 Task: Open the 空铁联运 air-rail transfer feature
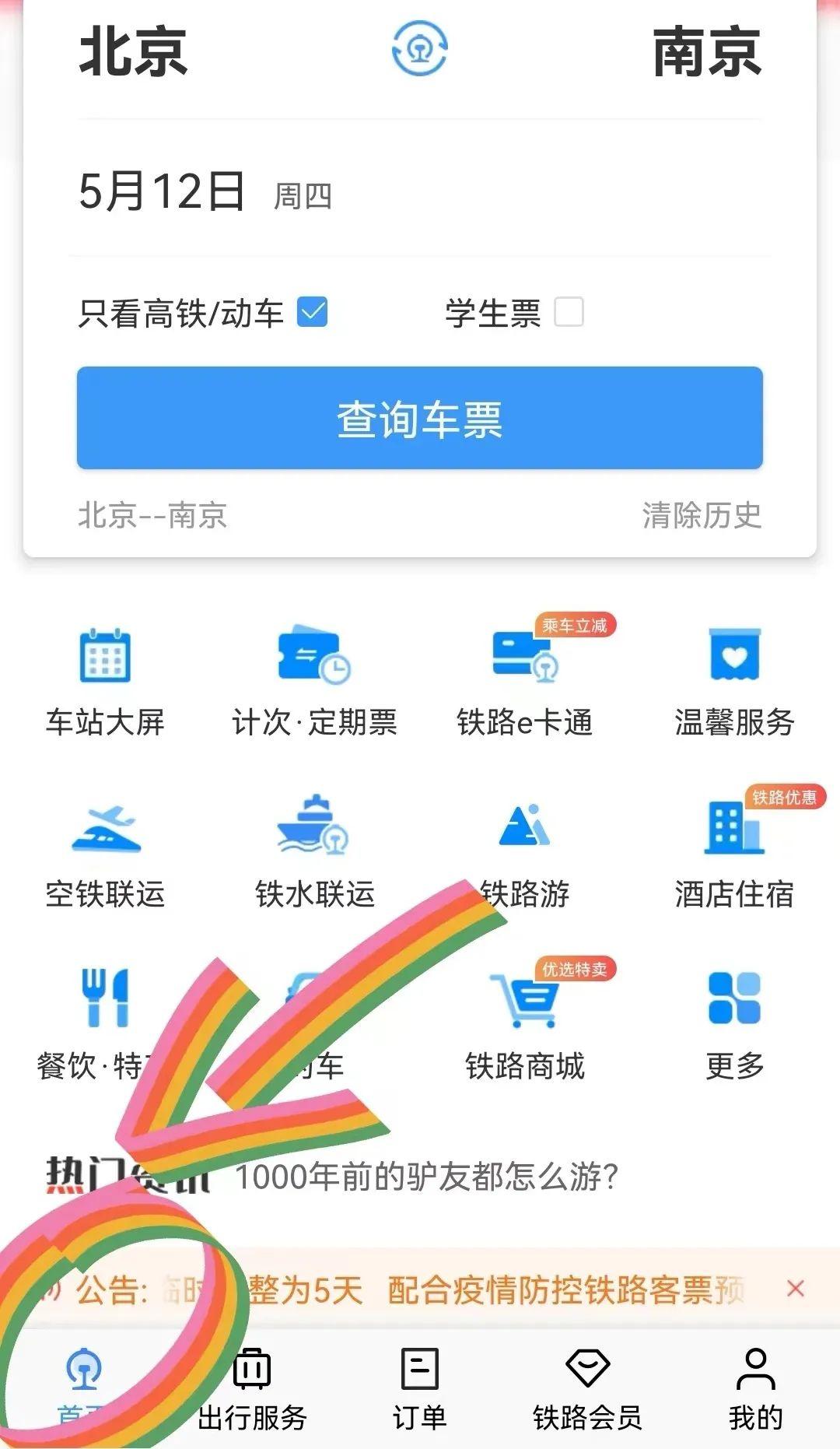(x=105, y=848)
